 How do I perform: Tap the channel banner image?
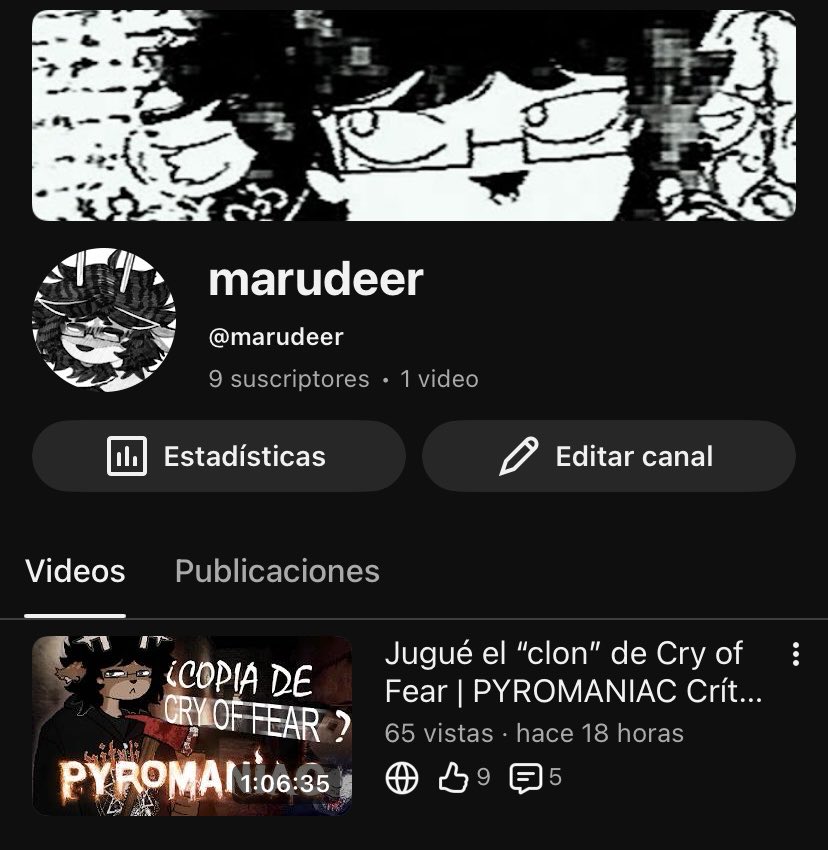pos(414,115)
